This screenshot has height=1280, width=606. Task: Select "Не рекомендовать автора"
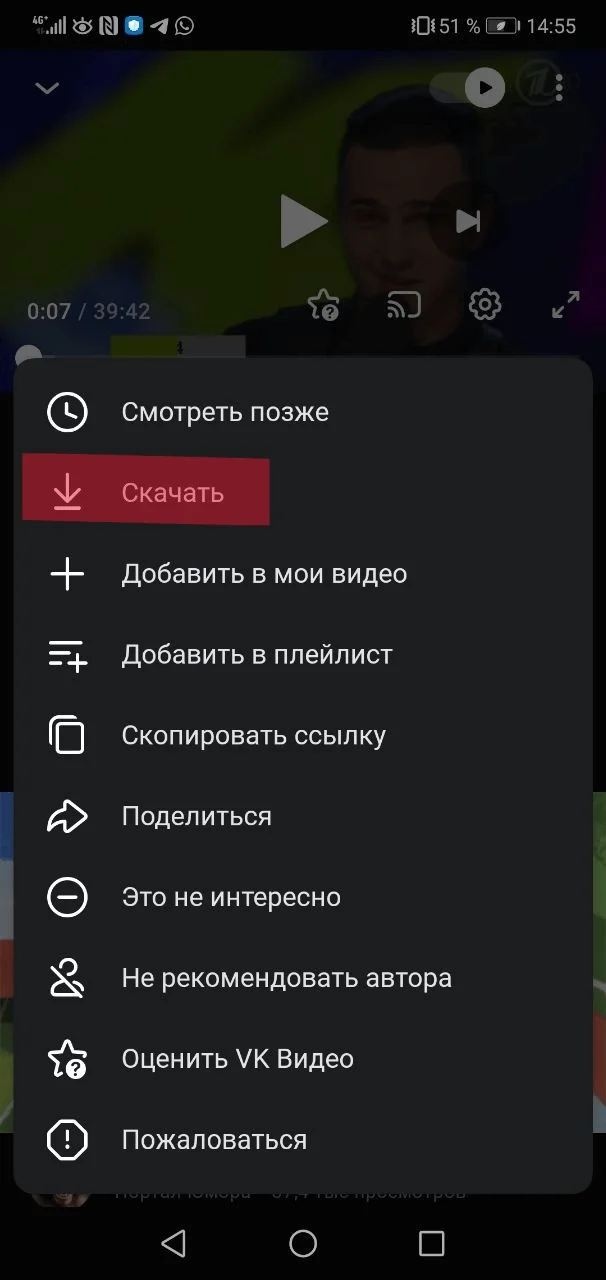point(286,978)
